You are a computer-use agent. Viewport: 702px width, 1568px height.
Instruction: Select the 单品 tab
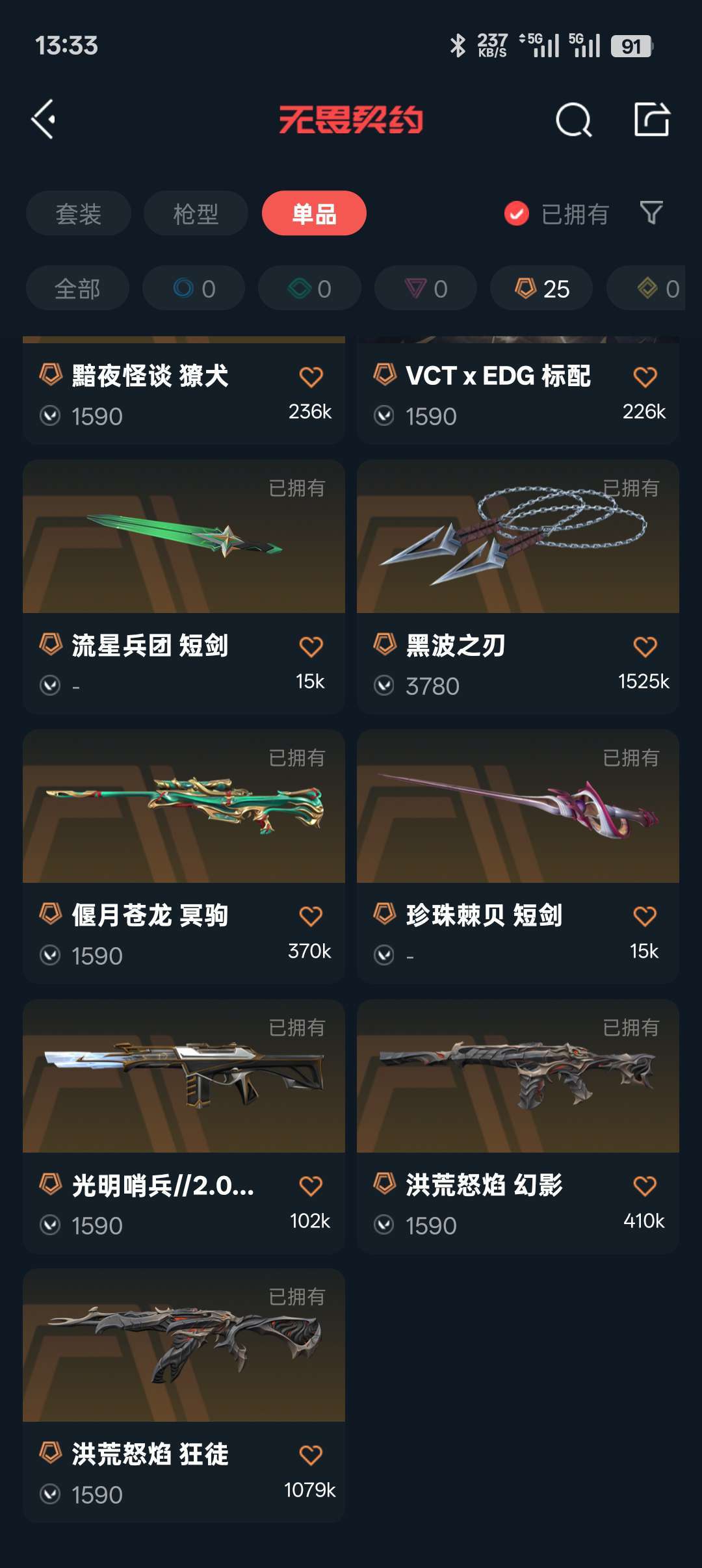(x=314, y=213)
